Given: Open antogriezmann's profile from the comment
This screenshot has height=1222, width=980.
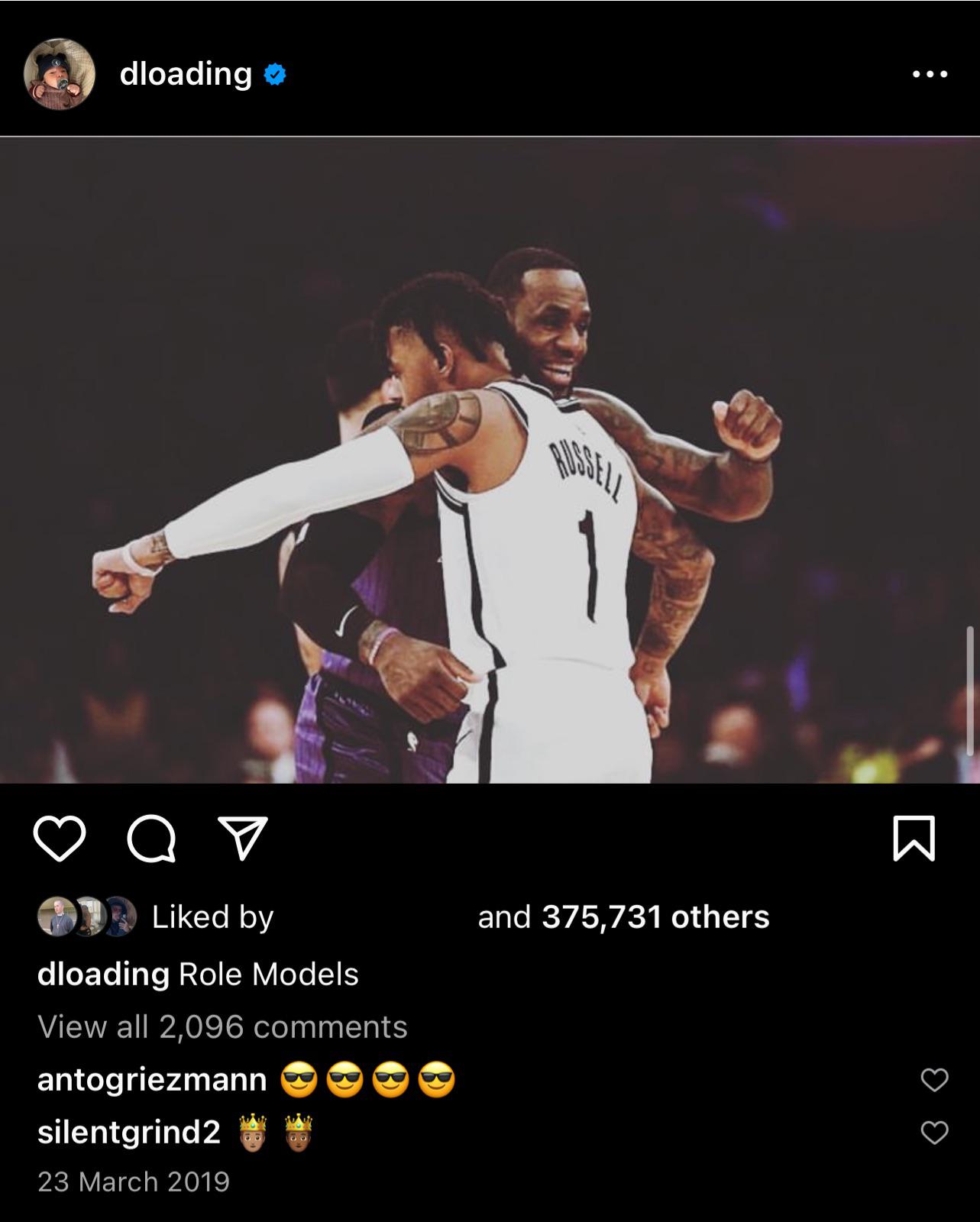Looking at the screenshot, I should tap(152, 1079).
